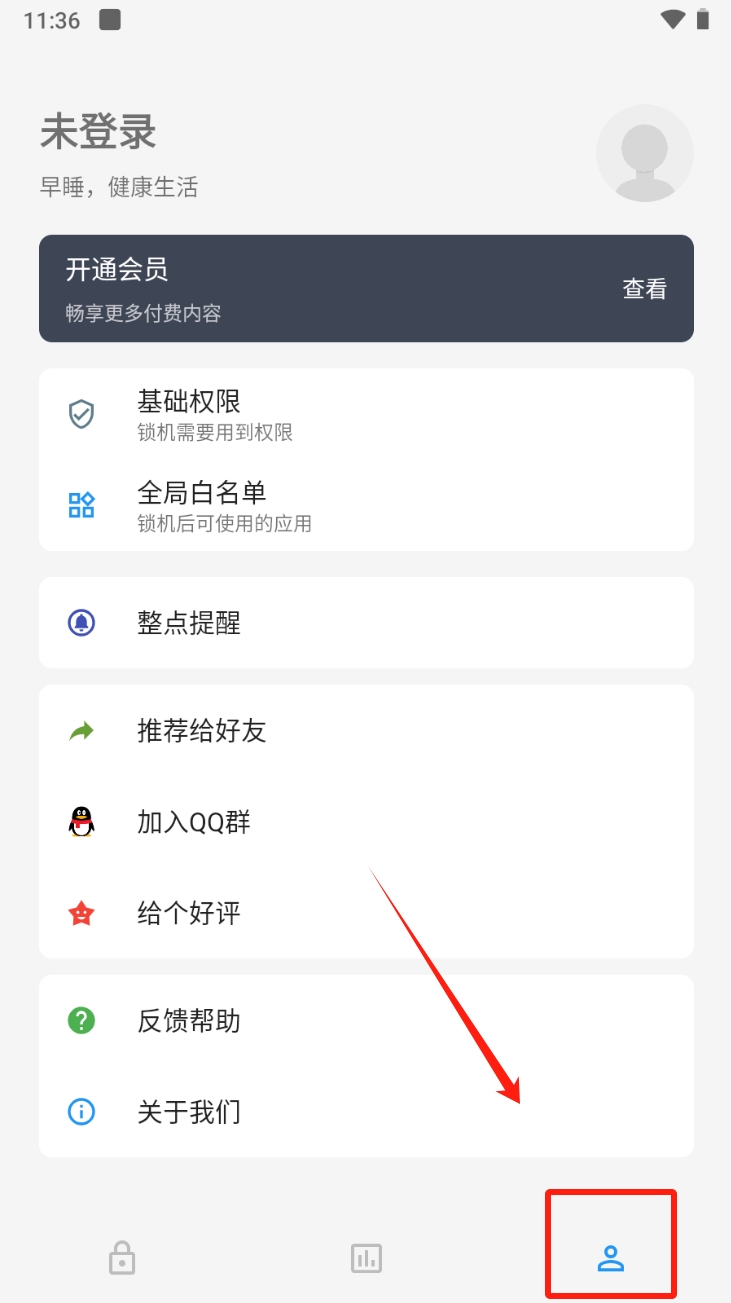Rate the app via 给个好评

(366, 913)
